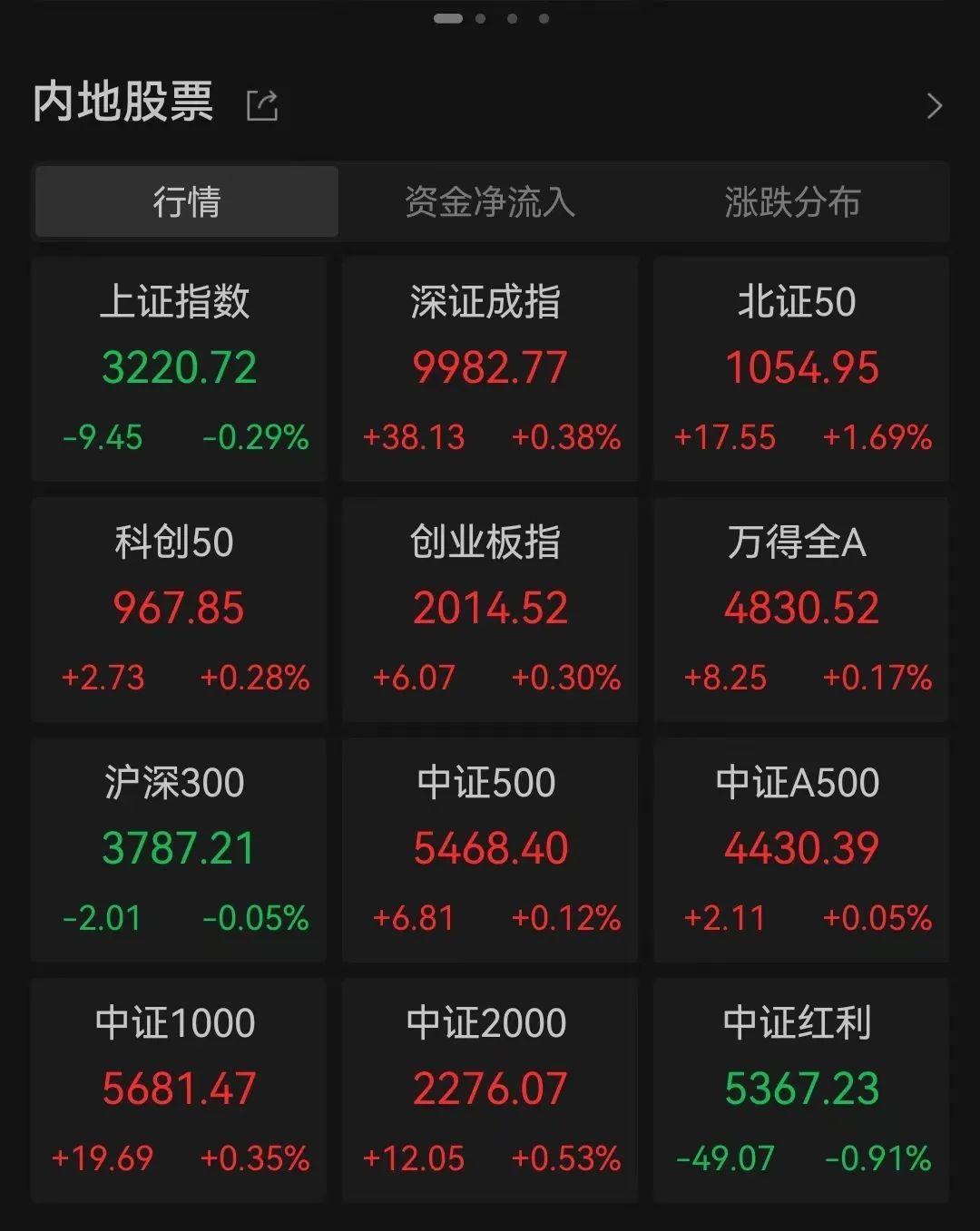
Task: Open the 沪深300 index card
Action: tap(179, 849)
